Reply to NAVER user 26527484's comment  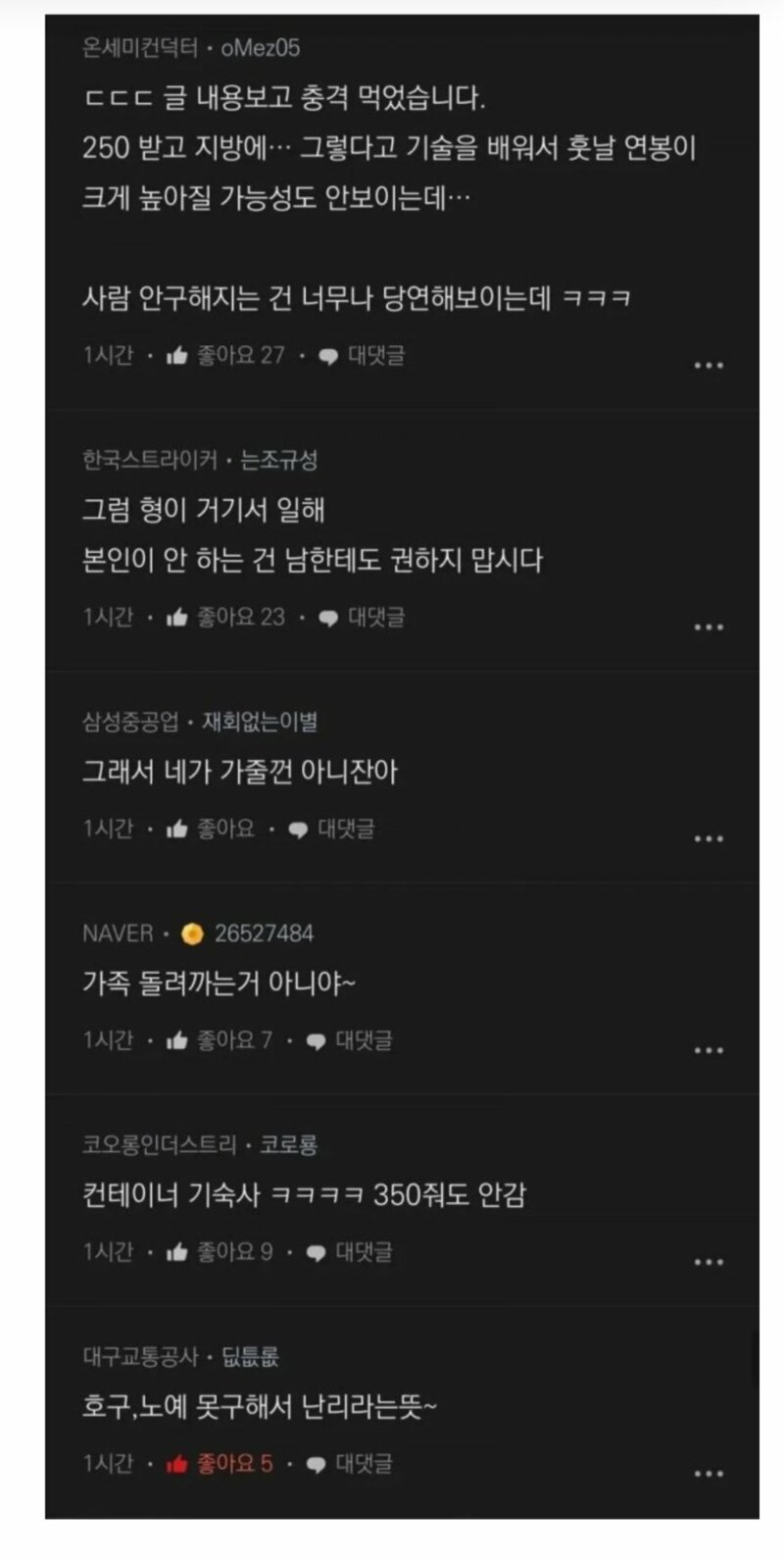(x=349, y=1041)
